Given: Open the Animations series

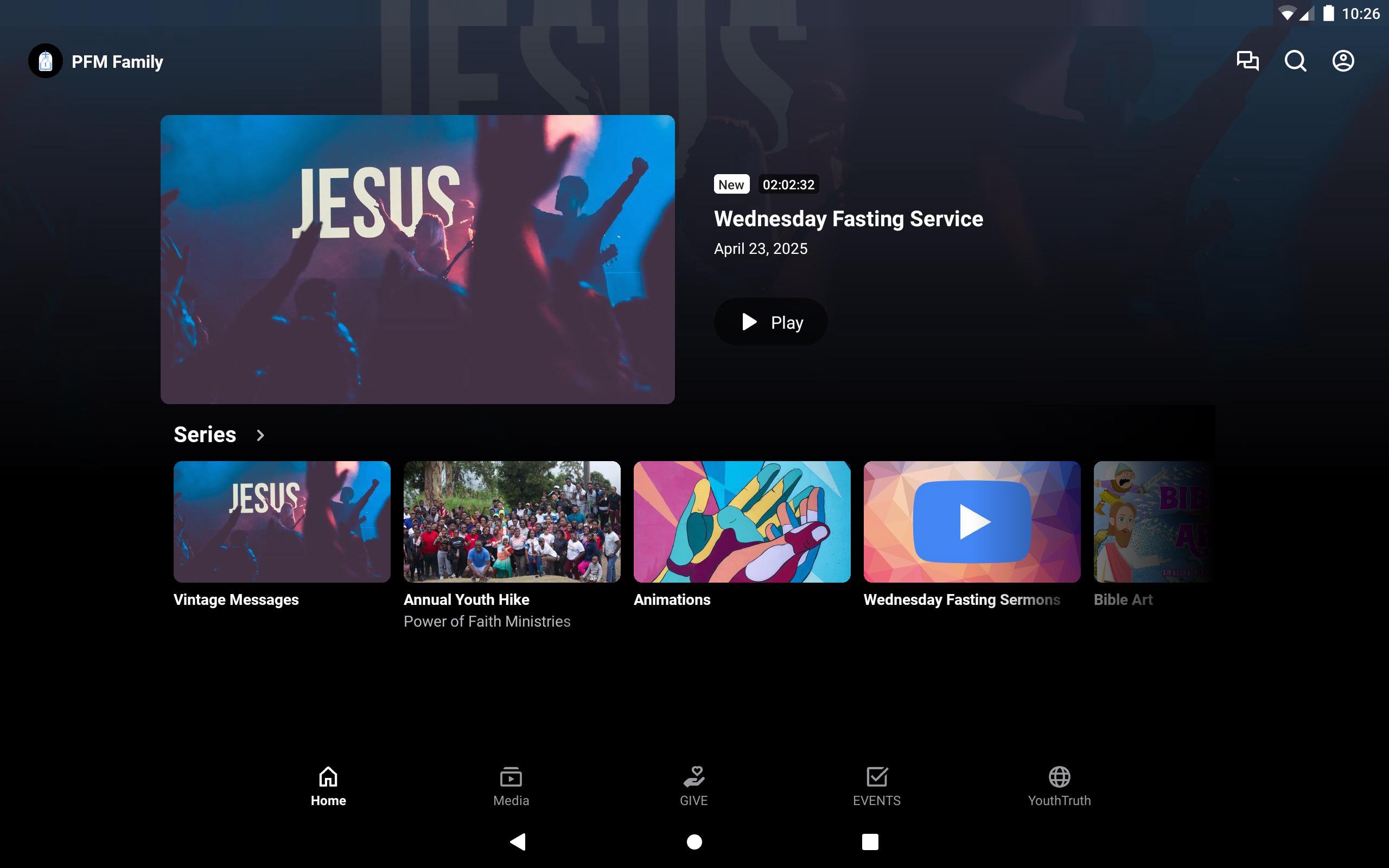Looking at the screenshot, I should point(742,521).
